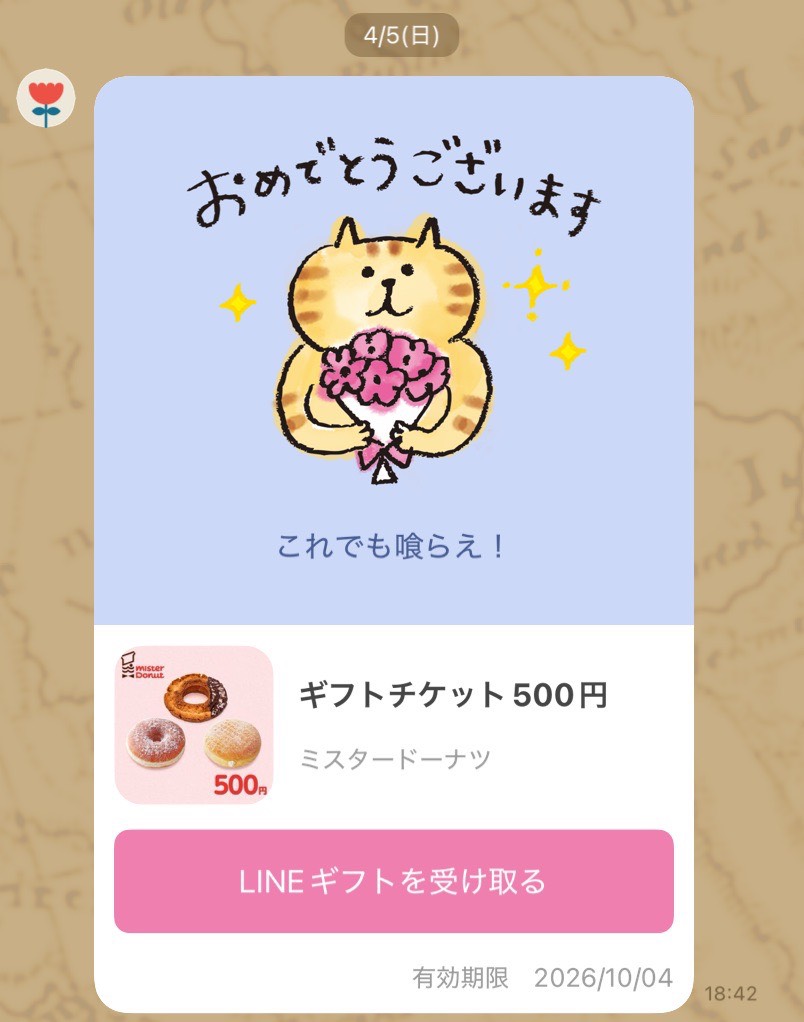Open the sender's tulip profile avatar

46,101
